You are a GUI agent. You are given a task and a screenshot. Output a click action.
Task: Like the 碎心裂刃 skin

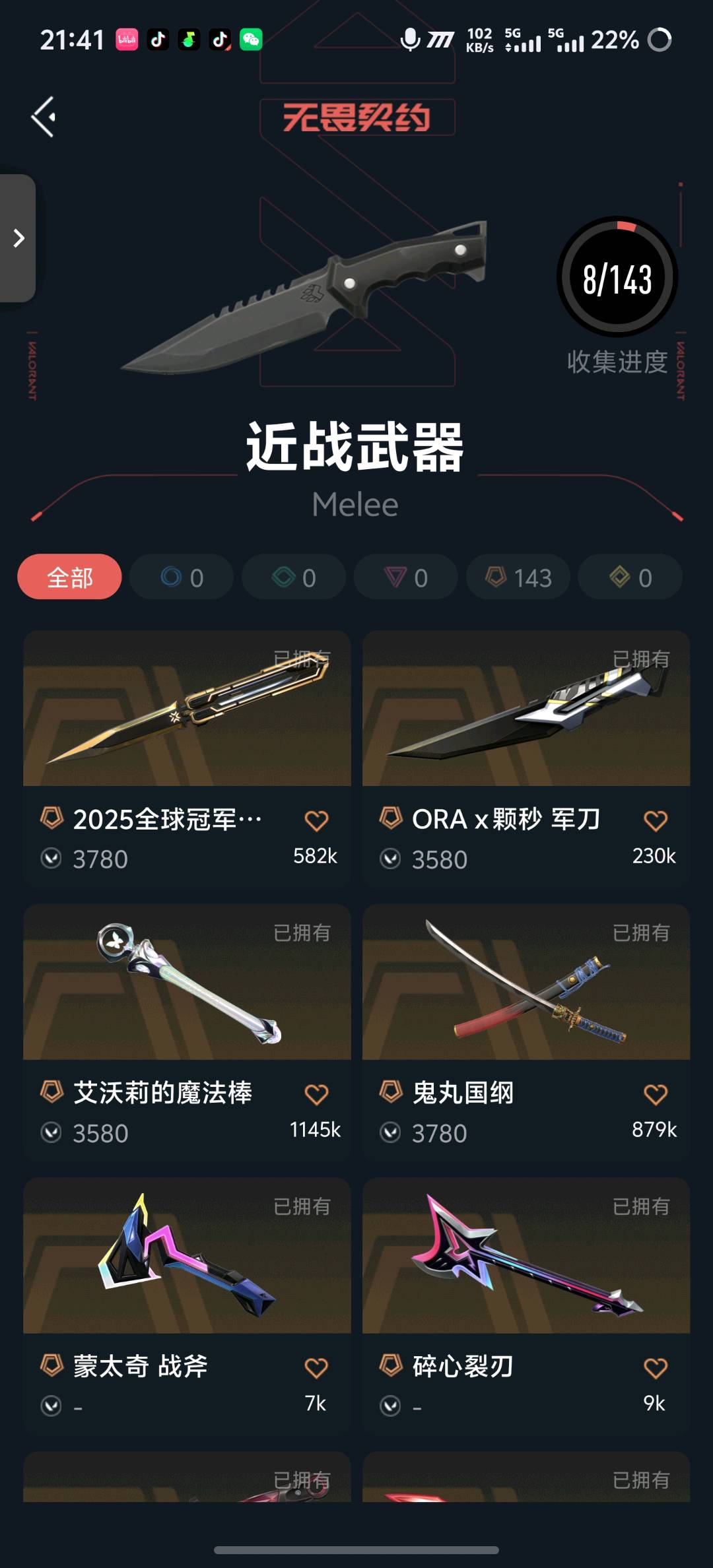coord(656,1369)
